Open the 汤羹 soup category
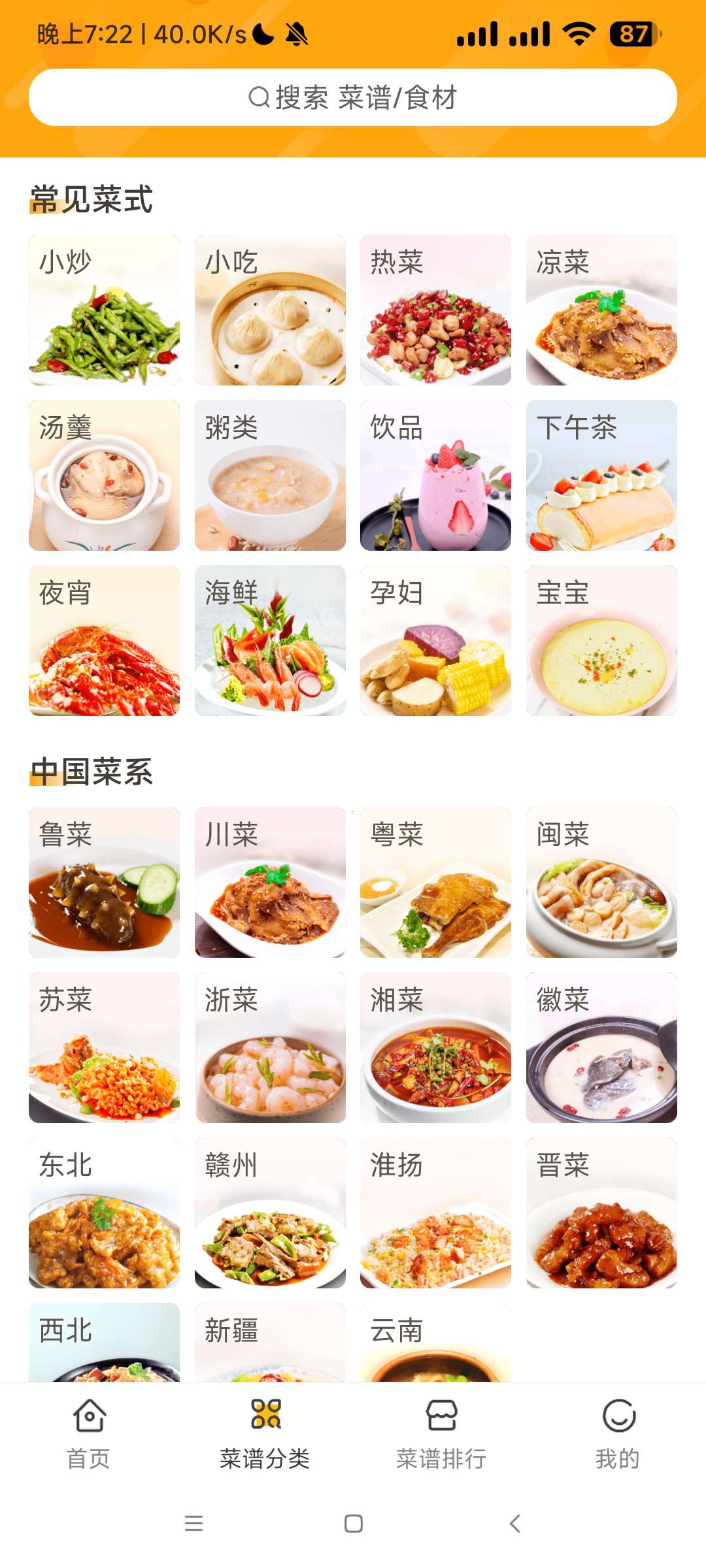The width and height of the screenshot is (706, 1568). [x=104, y=475]
